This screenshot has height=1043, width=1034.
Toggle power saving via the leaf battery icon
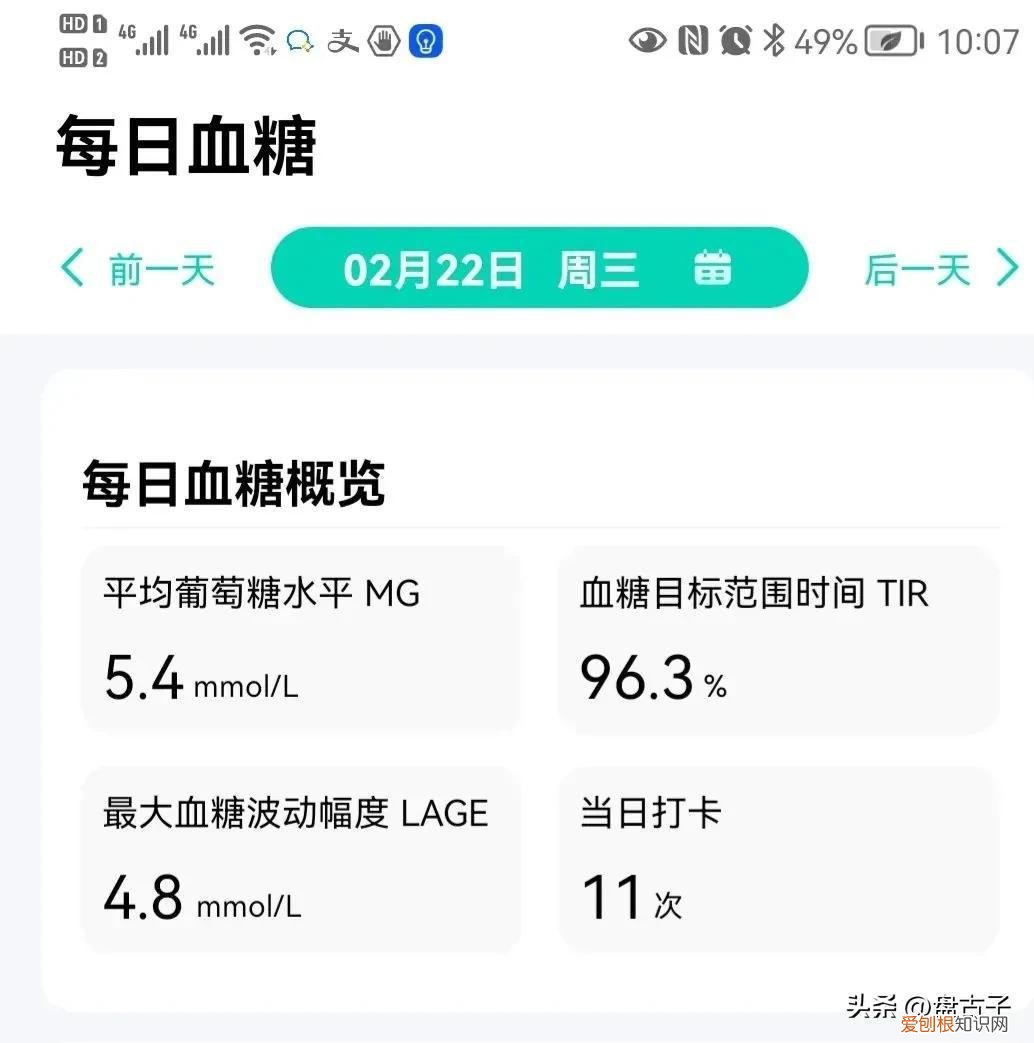pos(888,41)
